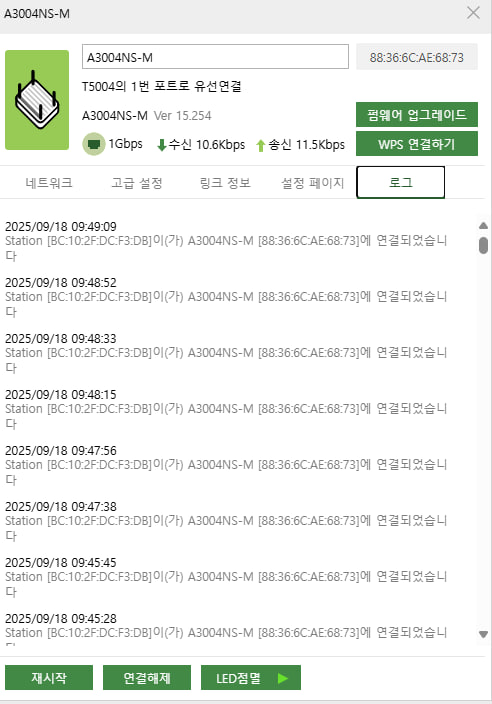This screenshot has height=704, width=492.
Task: Switch to the 네트워크 tab
Action: pyautogui.click(x=48, y=183)
